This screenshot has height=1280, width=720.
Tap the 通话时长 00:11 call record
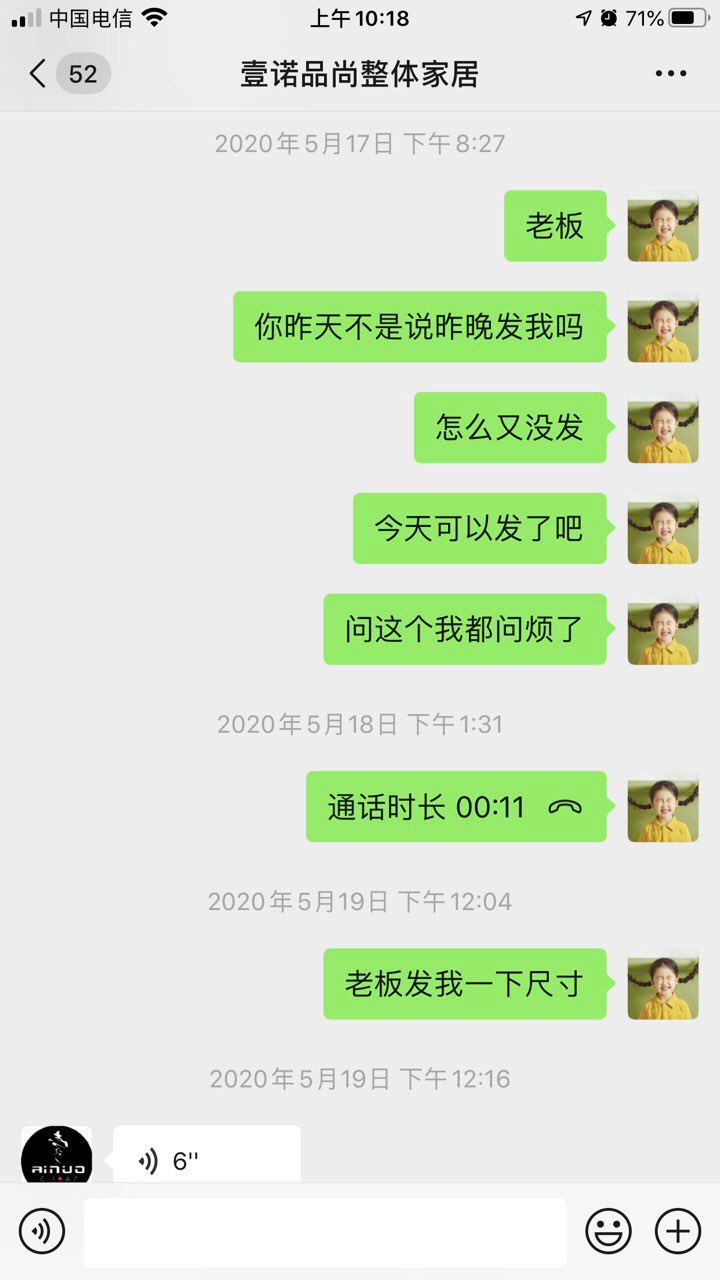[x=456, y=807]
